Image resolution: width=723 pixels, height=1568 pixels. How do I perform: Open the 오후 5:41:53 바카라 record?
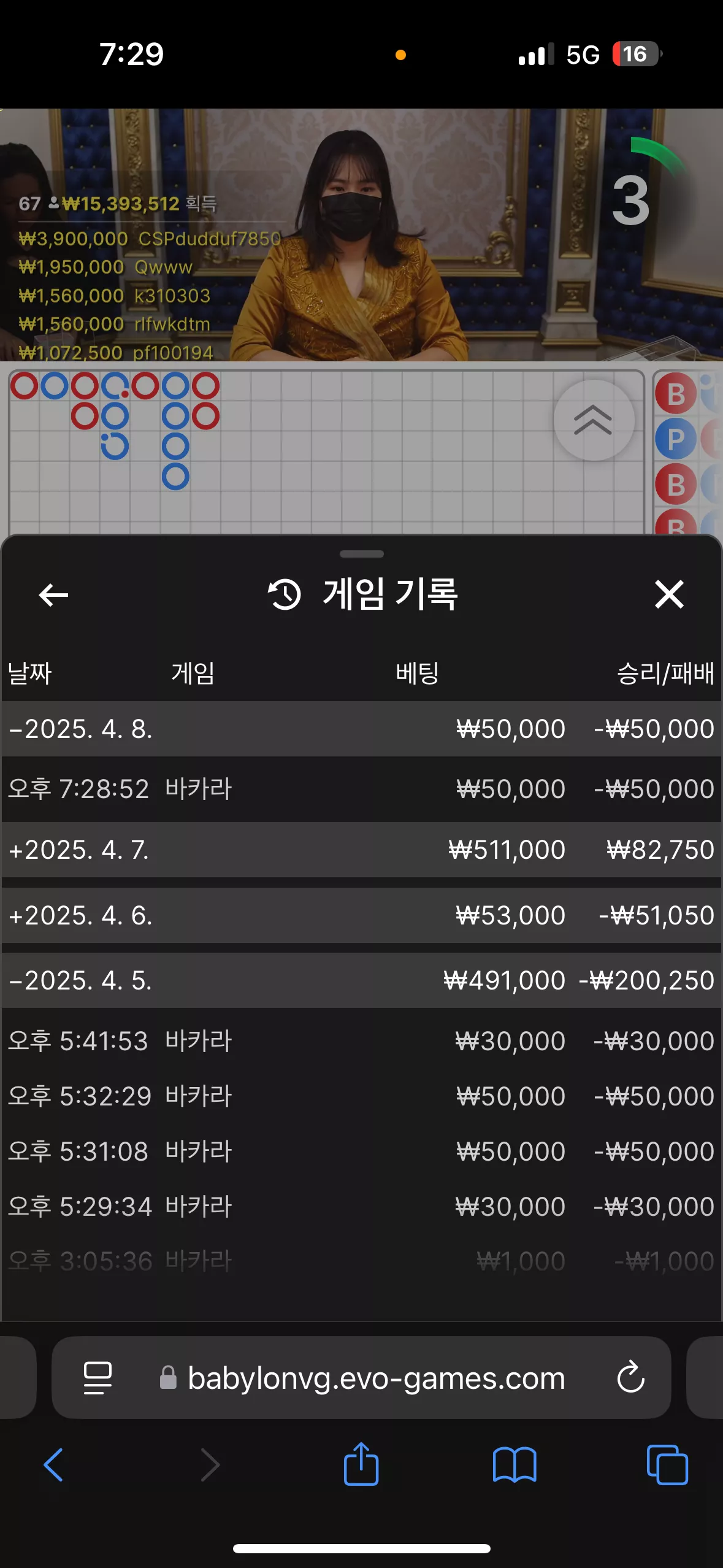pos(361,1041)
